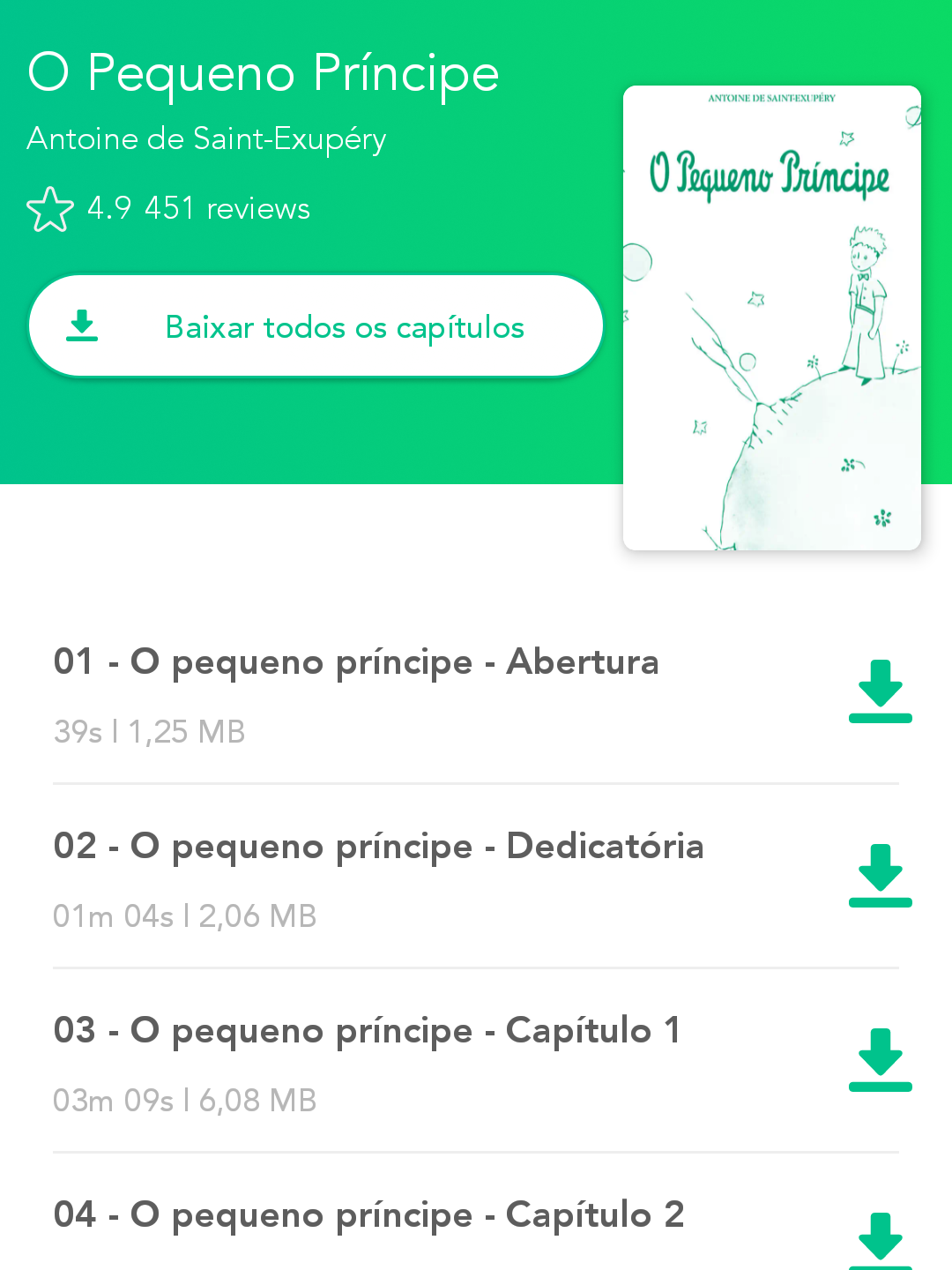
Task: Open chapter 01 Abertura
Action: point(356,662)
